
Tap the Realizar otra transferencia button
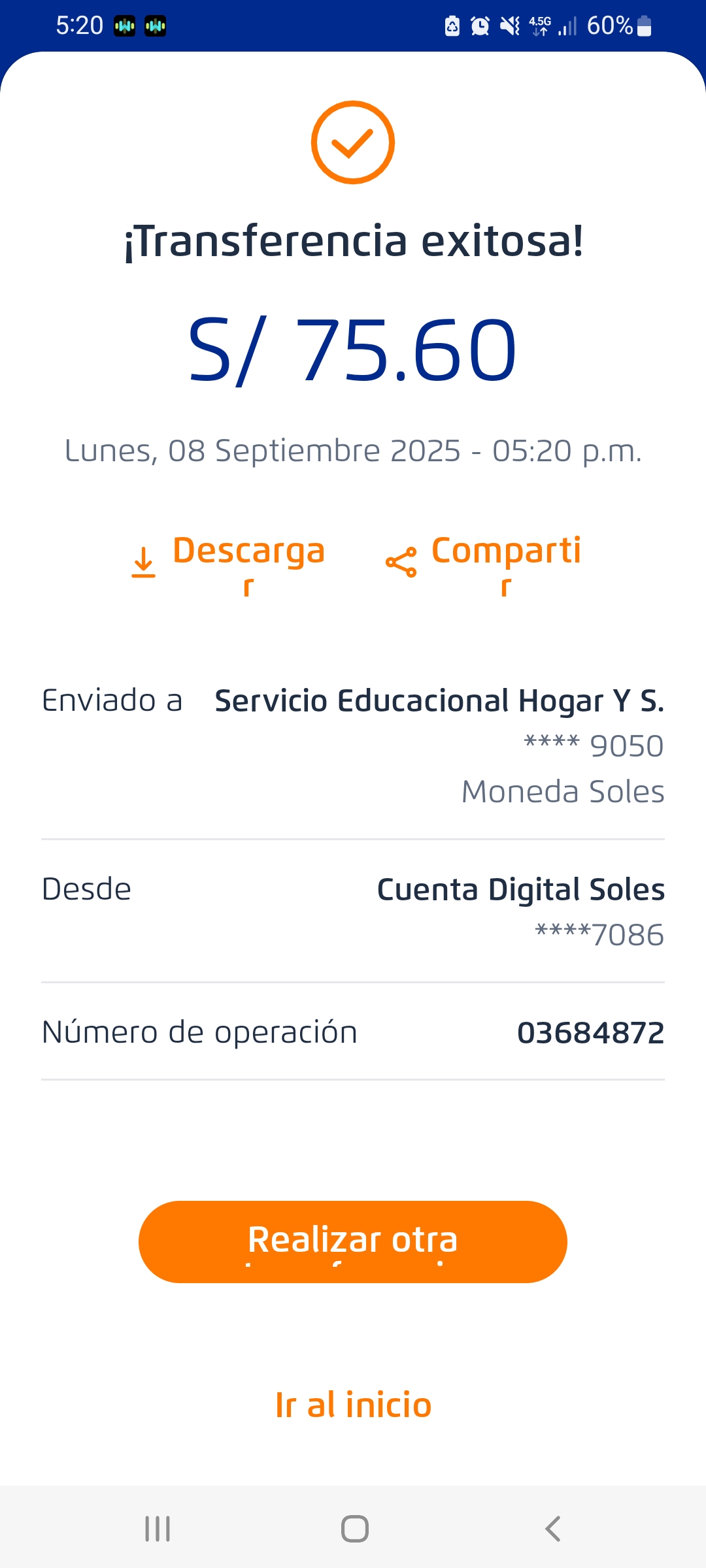click(x=353, y=1241)
